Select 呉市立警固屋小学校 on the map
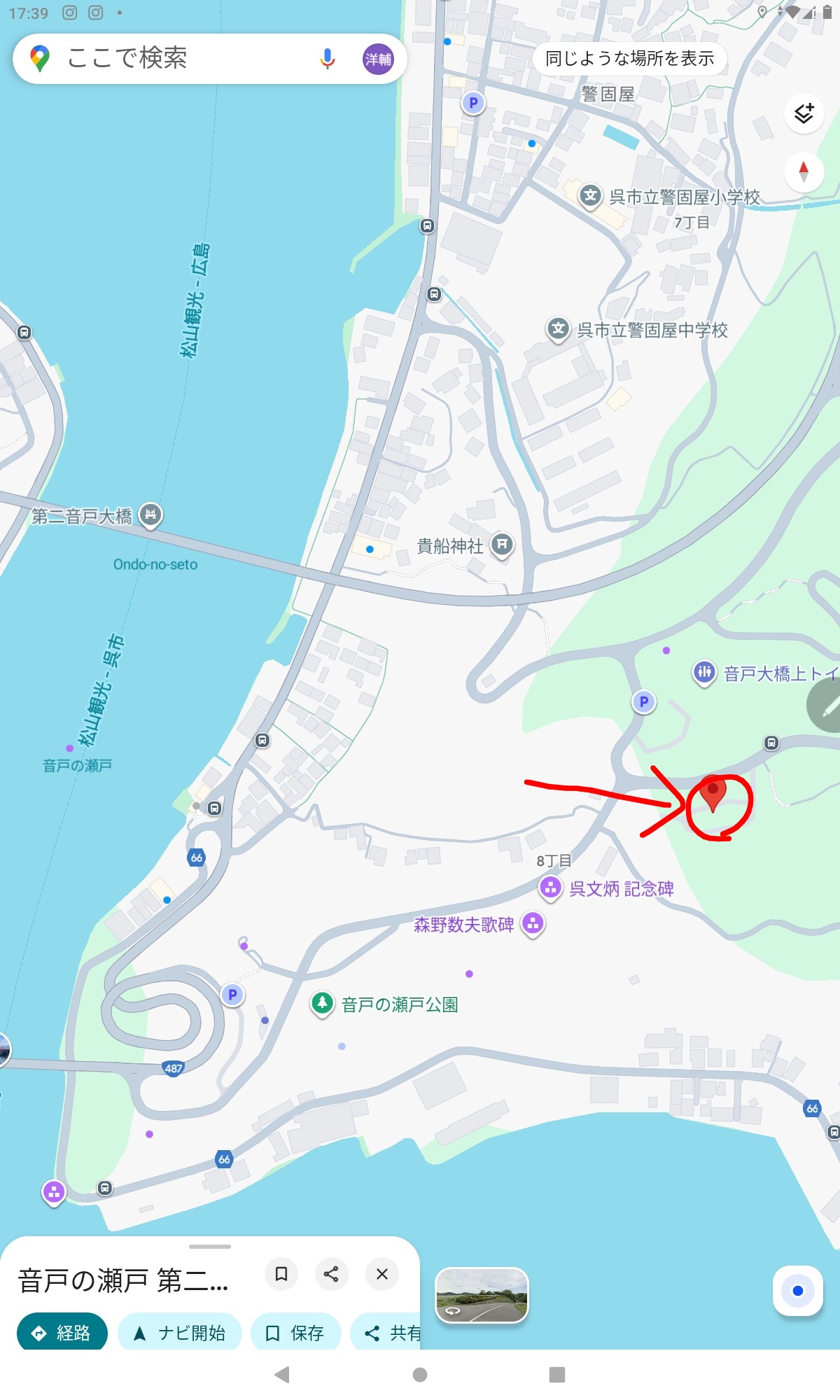The width and height of the screenshot is (840, 1400). [x=591, y=195]
